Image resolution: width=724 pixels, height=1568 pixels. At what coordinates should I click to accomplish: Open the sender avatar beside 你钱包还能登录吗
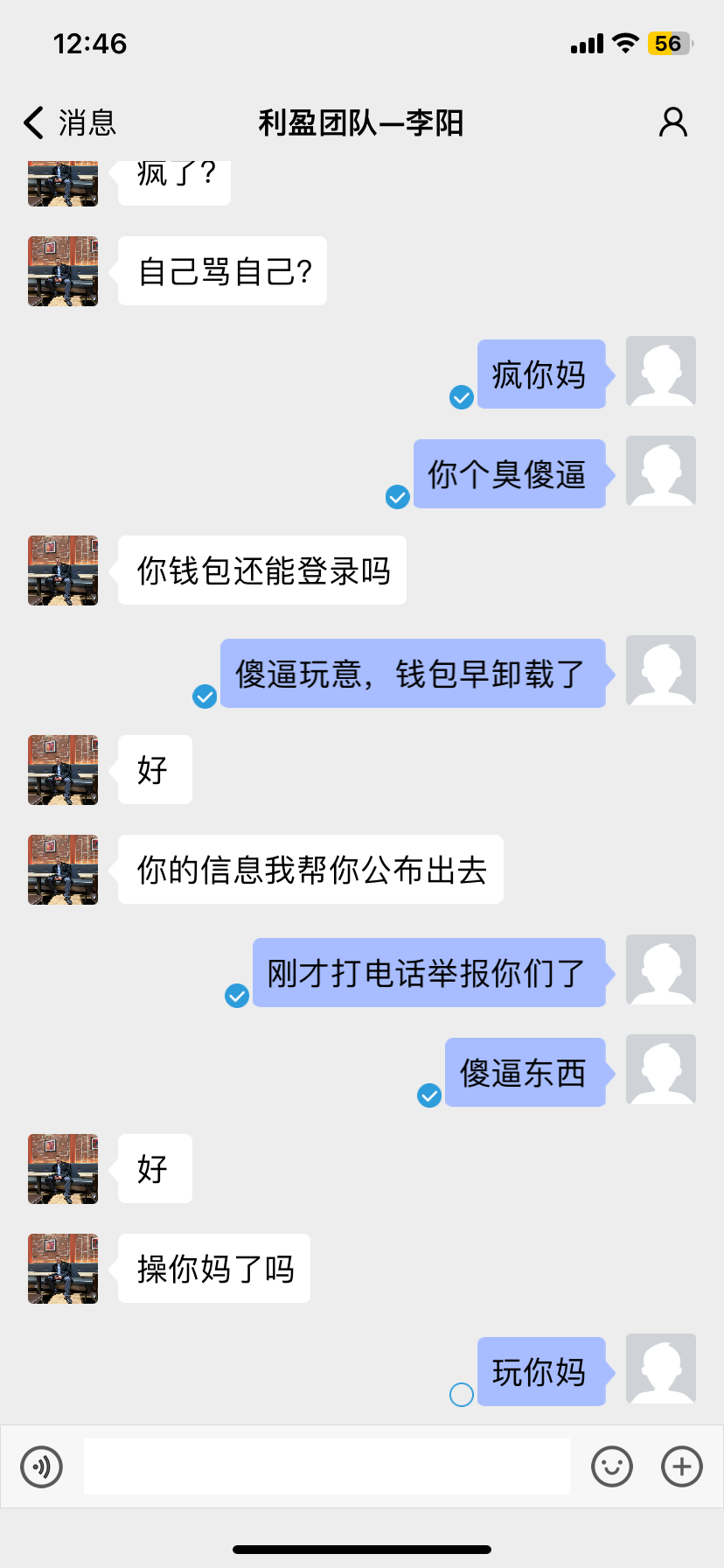(63, 570)
